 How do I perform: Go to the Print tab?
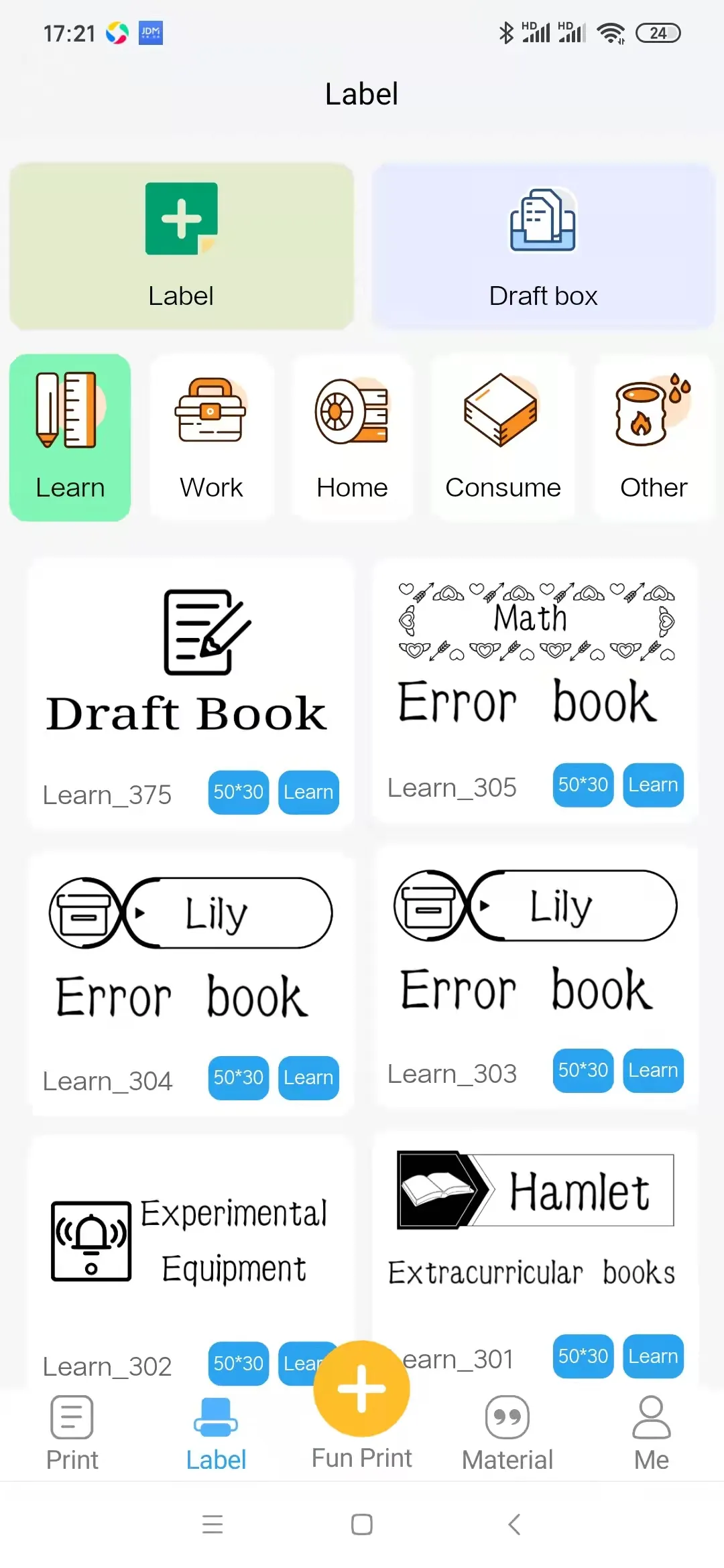tap(72, 1433)
